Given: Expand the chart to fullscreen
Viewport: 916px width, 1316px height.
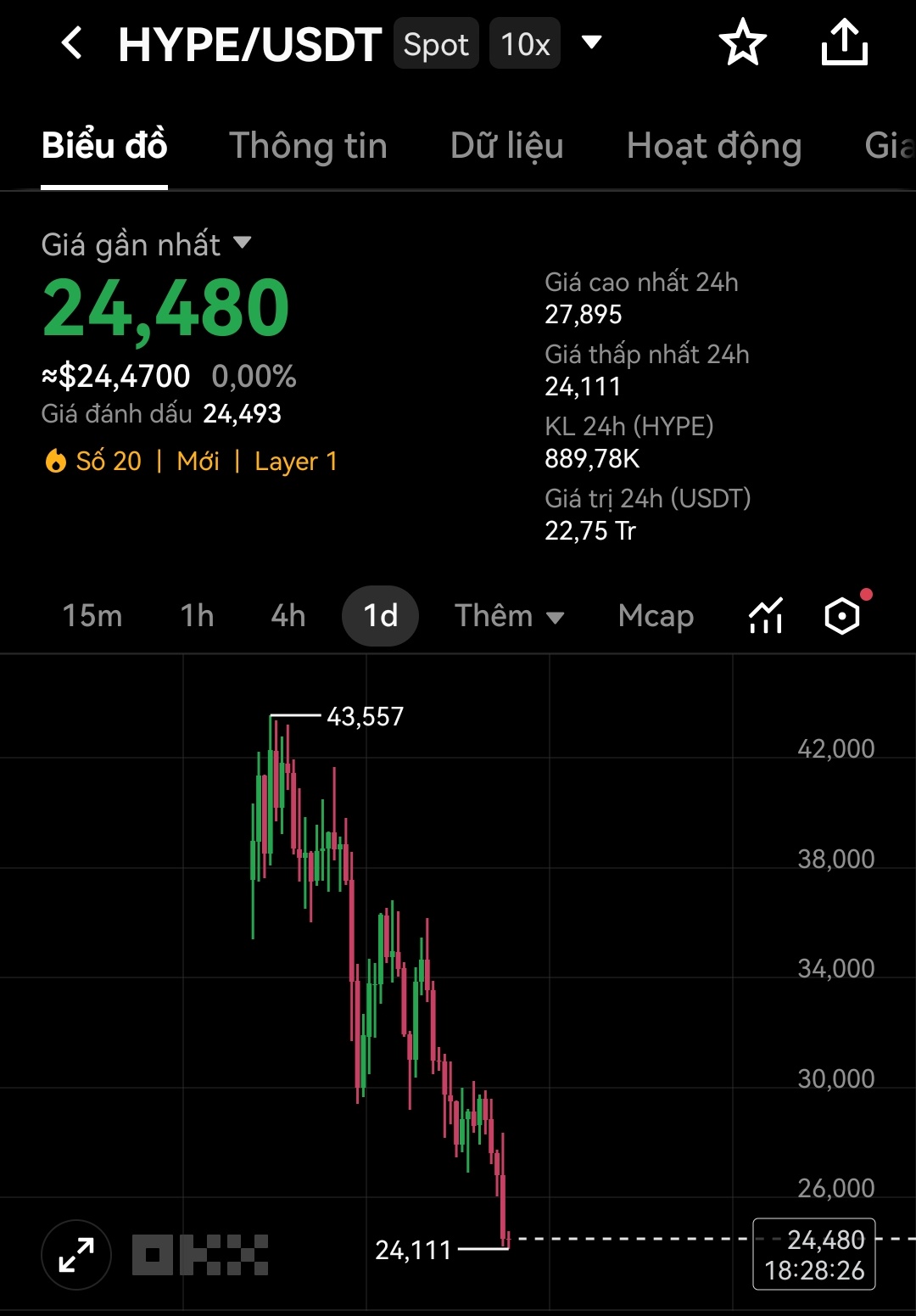Looking at the screenshot, I should pyautogui.click(x=76, y=1255).
